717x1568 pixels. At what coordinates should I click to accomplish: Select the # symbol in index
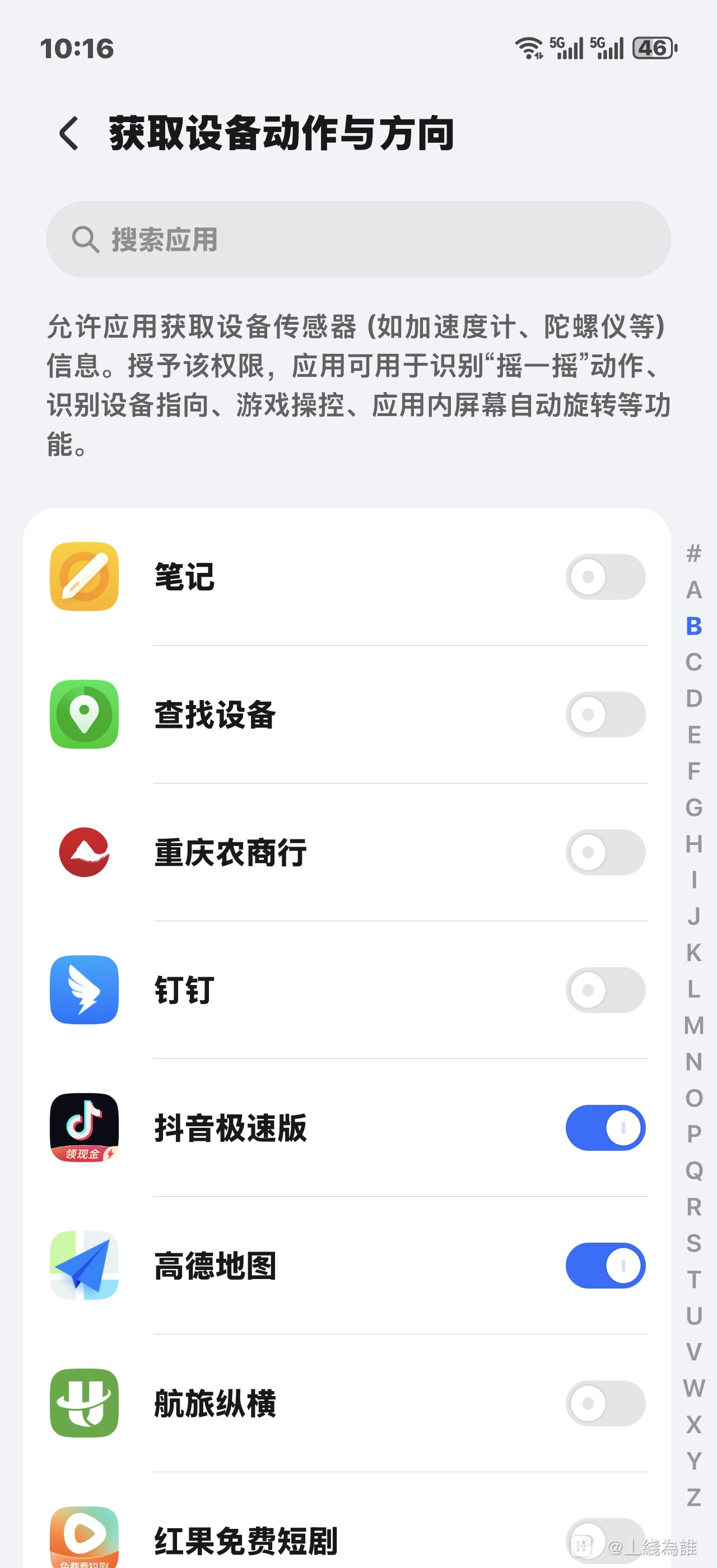pos(694,553)
